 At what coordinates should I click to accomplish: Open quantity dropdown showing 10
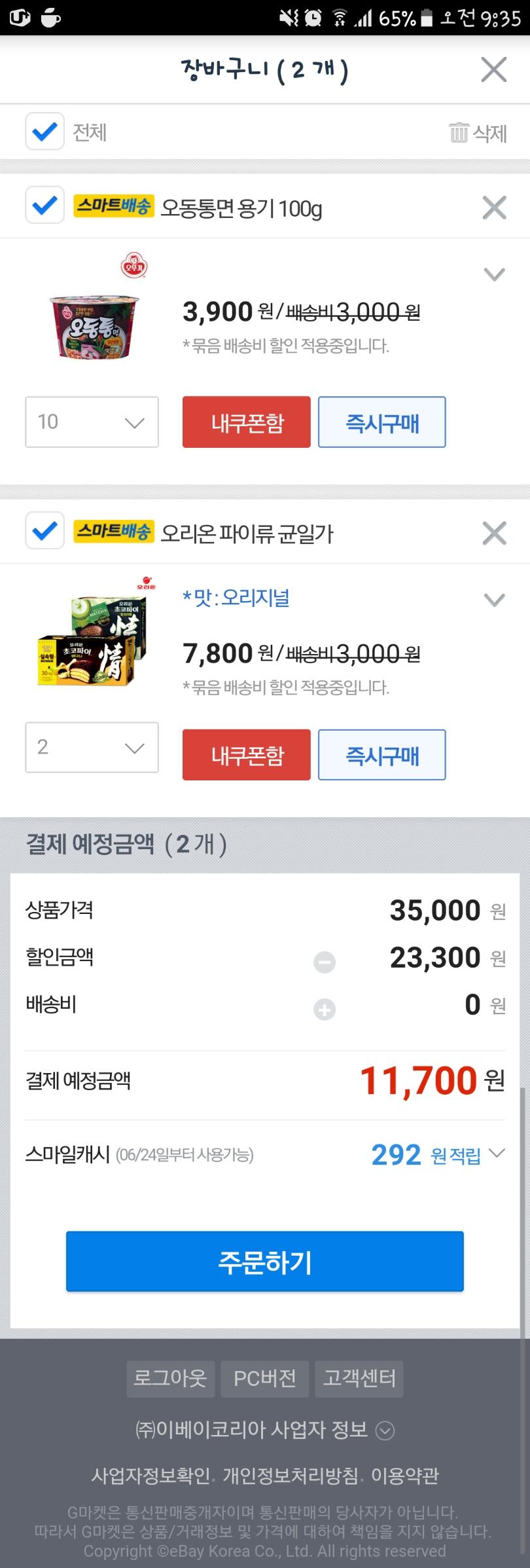92,422
